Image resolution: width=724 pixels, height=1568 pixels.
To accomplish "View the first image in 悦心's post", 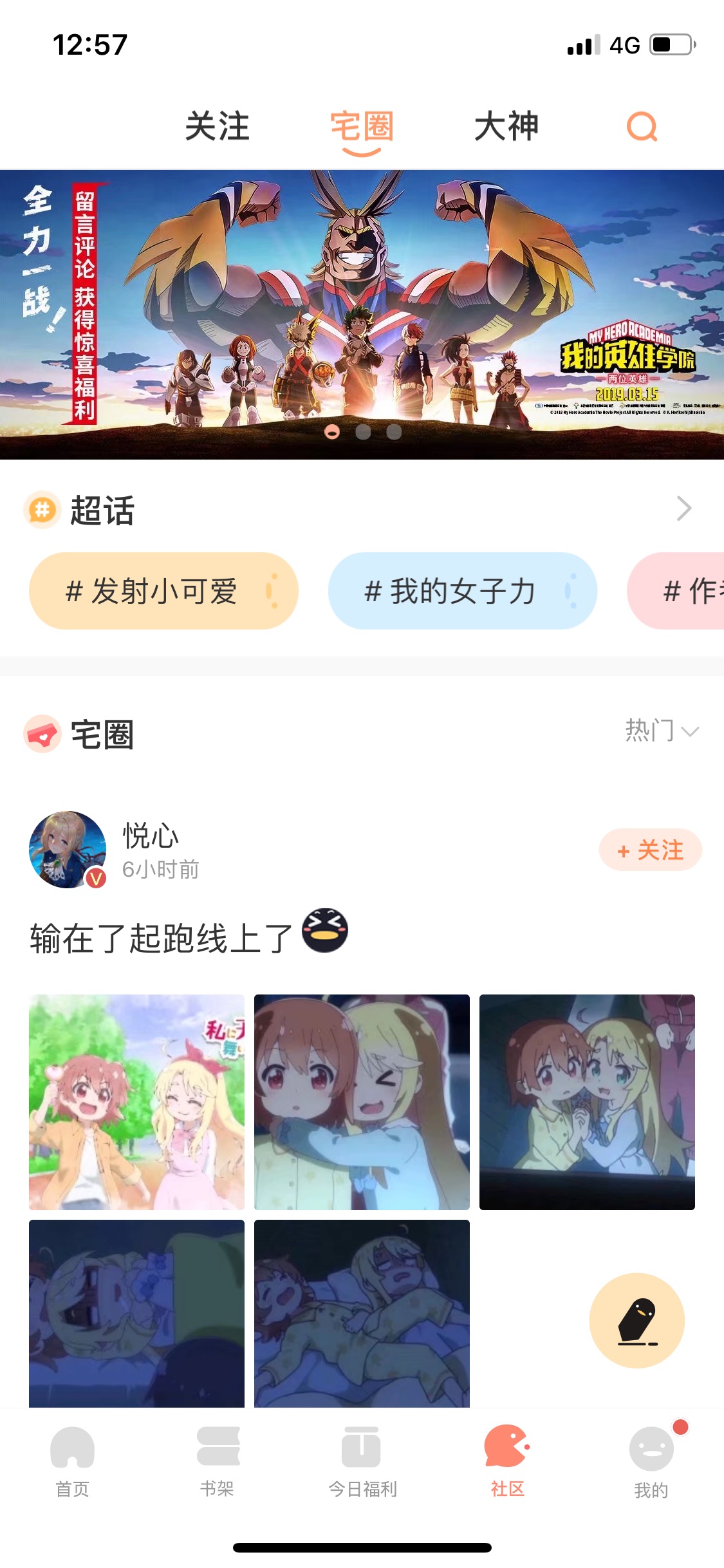I will coord(136,1102).
